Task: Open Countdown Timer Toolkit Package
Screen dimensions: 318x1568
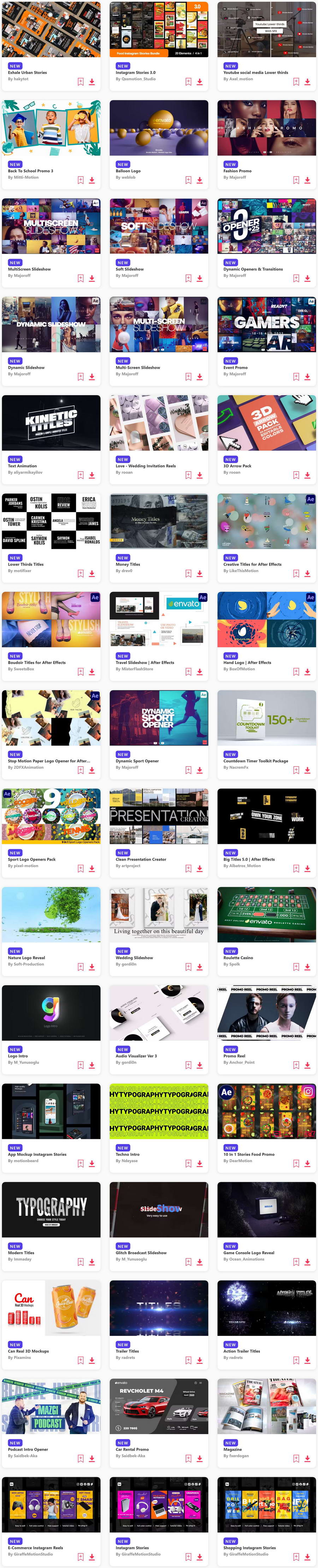Action: click(266, 718)
